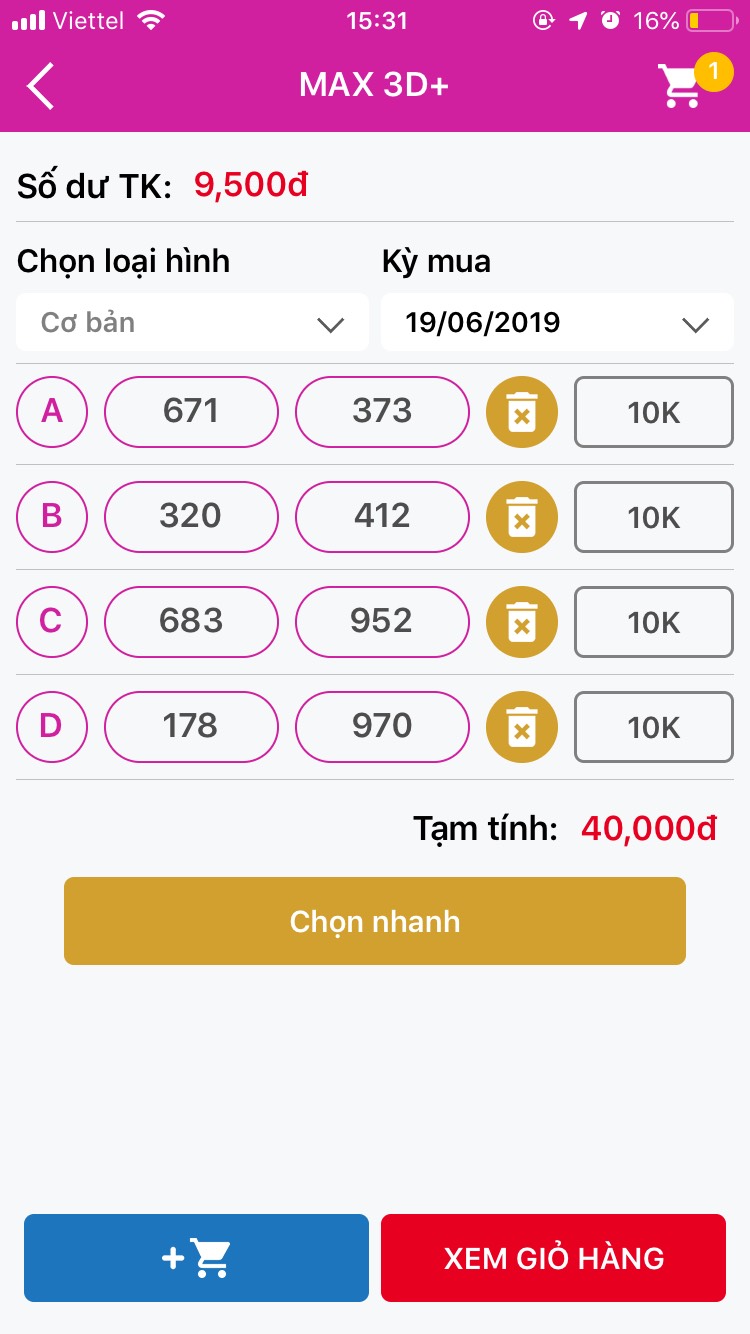Edit number 952 in row C
Screen dimensions: 750x1334
(x=382, y=621)
